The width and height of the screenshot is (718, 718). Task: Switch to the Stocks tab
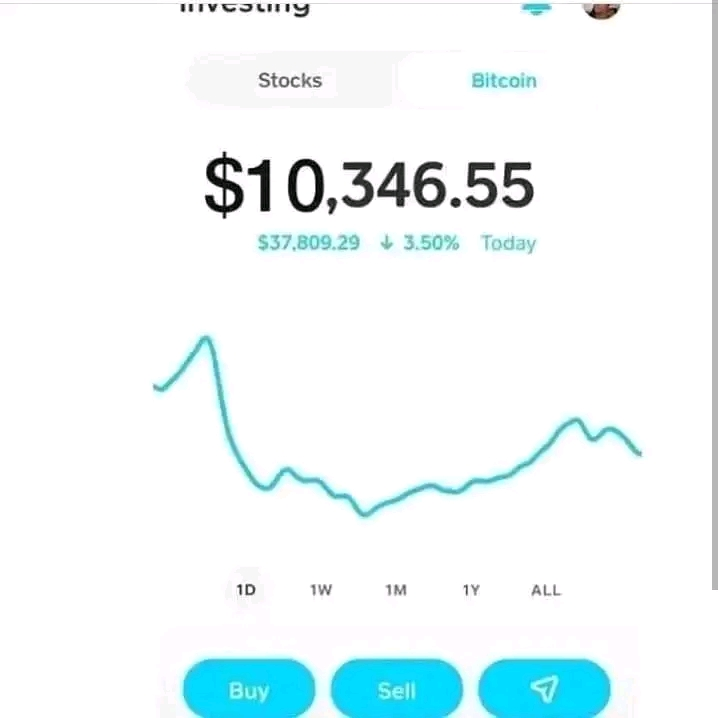pyautogui.click(x=290, y=81)
